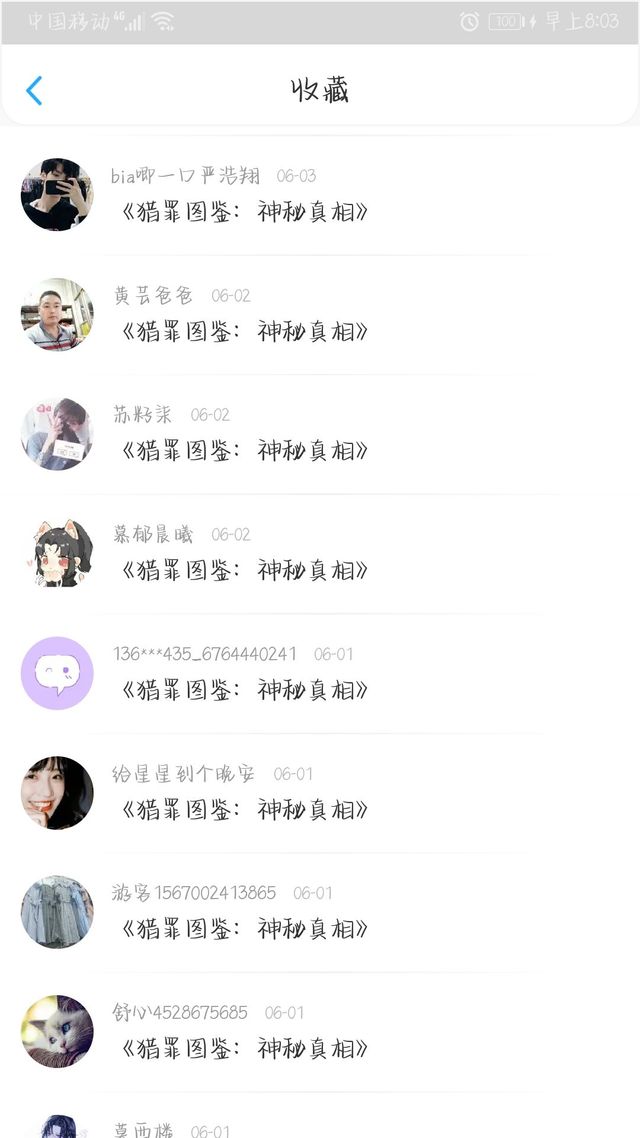Image resolution: width=640 pixels, height=1138 pixels.
Task: Go back using the blue arrow
Action: (x=34, y=91)
